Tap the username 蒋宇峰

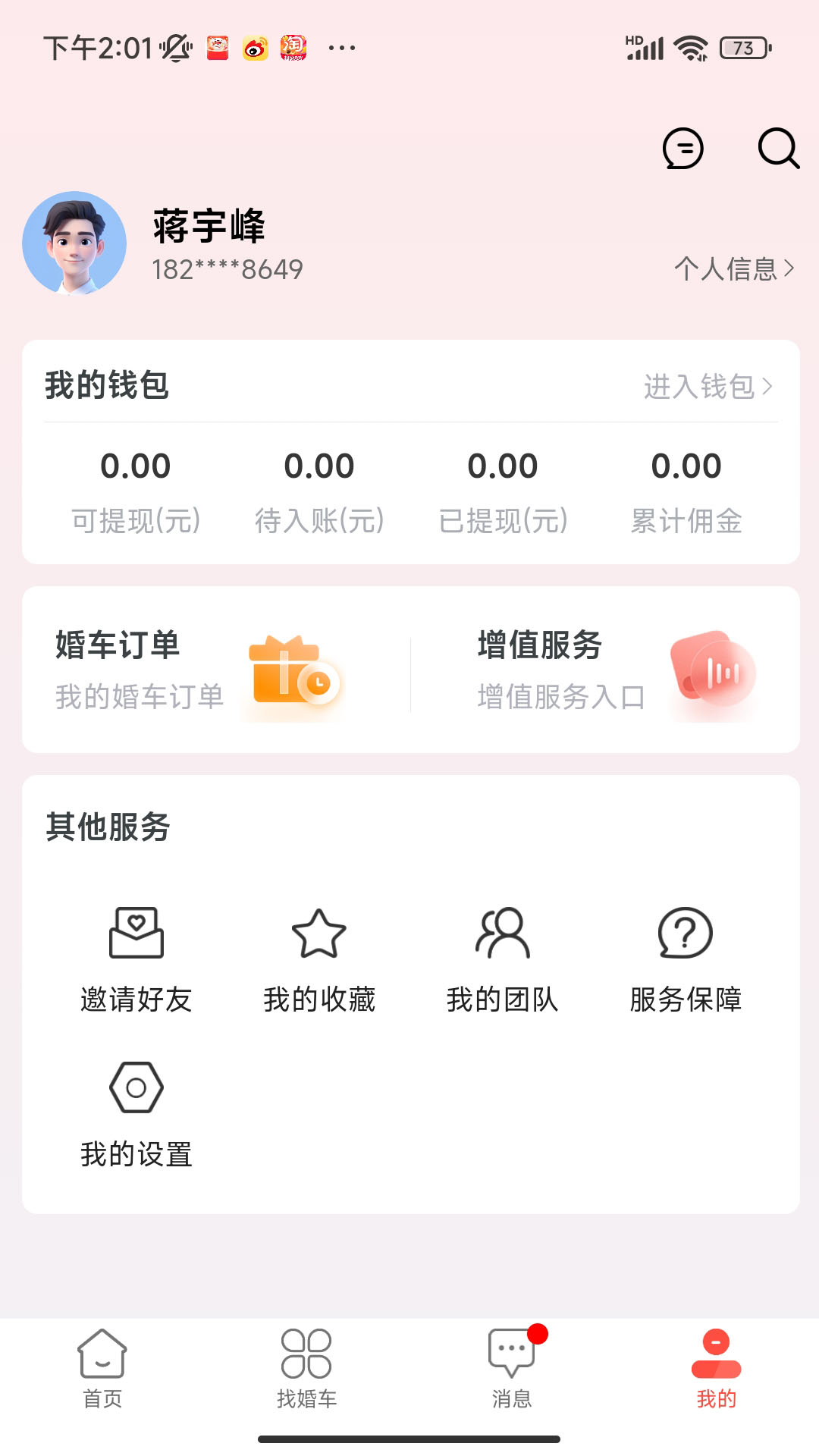[208, 225]
